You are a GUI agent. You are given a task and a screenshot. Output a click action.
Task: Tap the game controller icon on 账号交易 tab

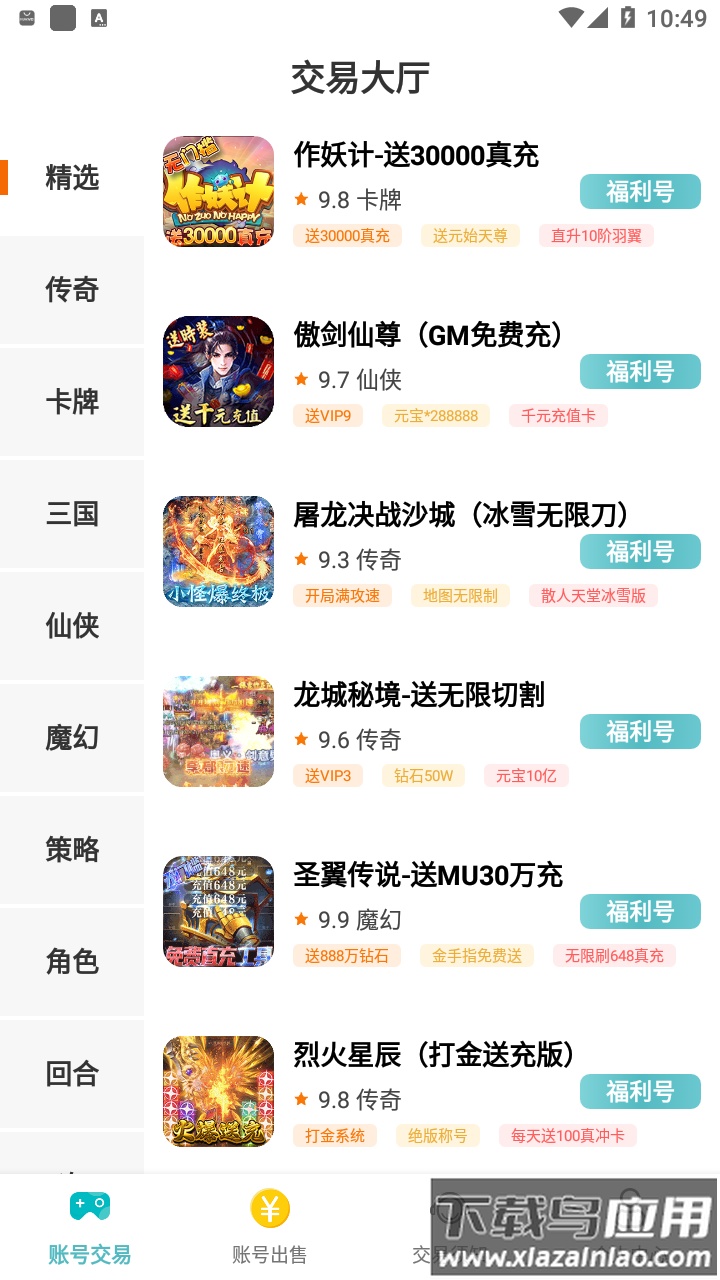[x=90, y=1206]
